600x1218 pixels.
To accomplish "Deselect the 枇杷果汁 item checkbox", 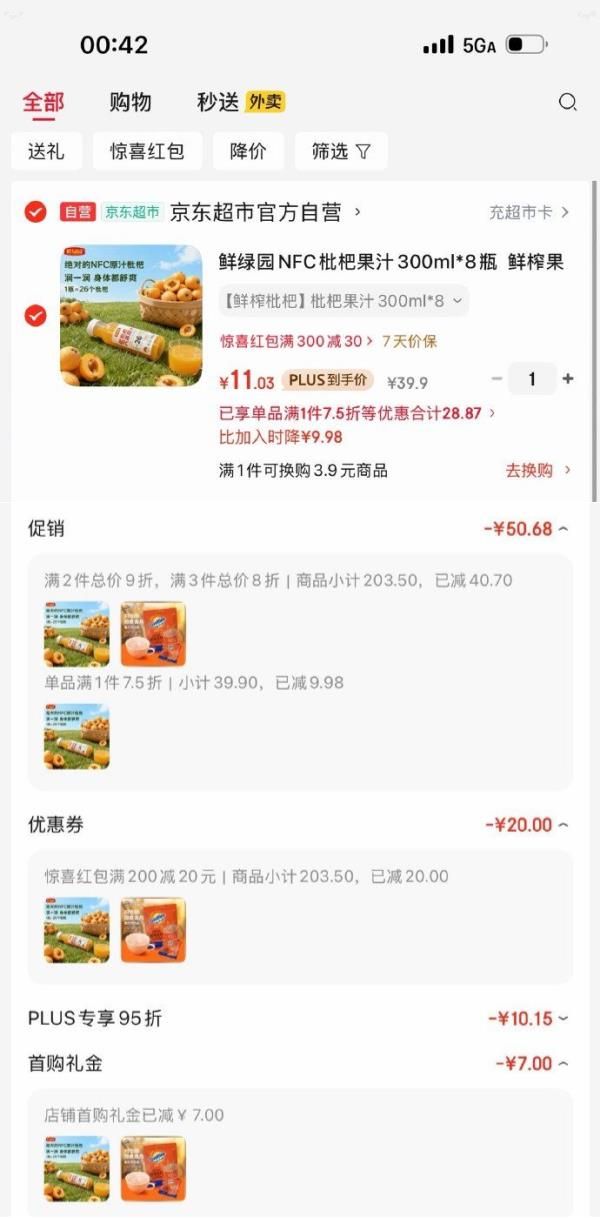I will [x=35, y=316].
